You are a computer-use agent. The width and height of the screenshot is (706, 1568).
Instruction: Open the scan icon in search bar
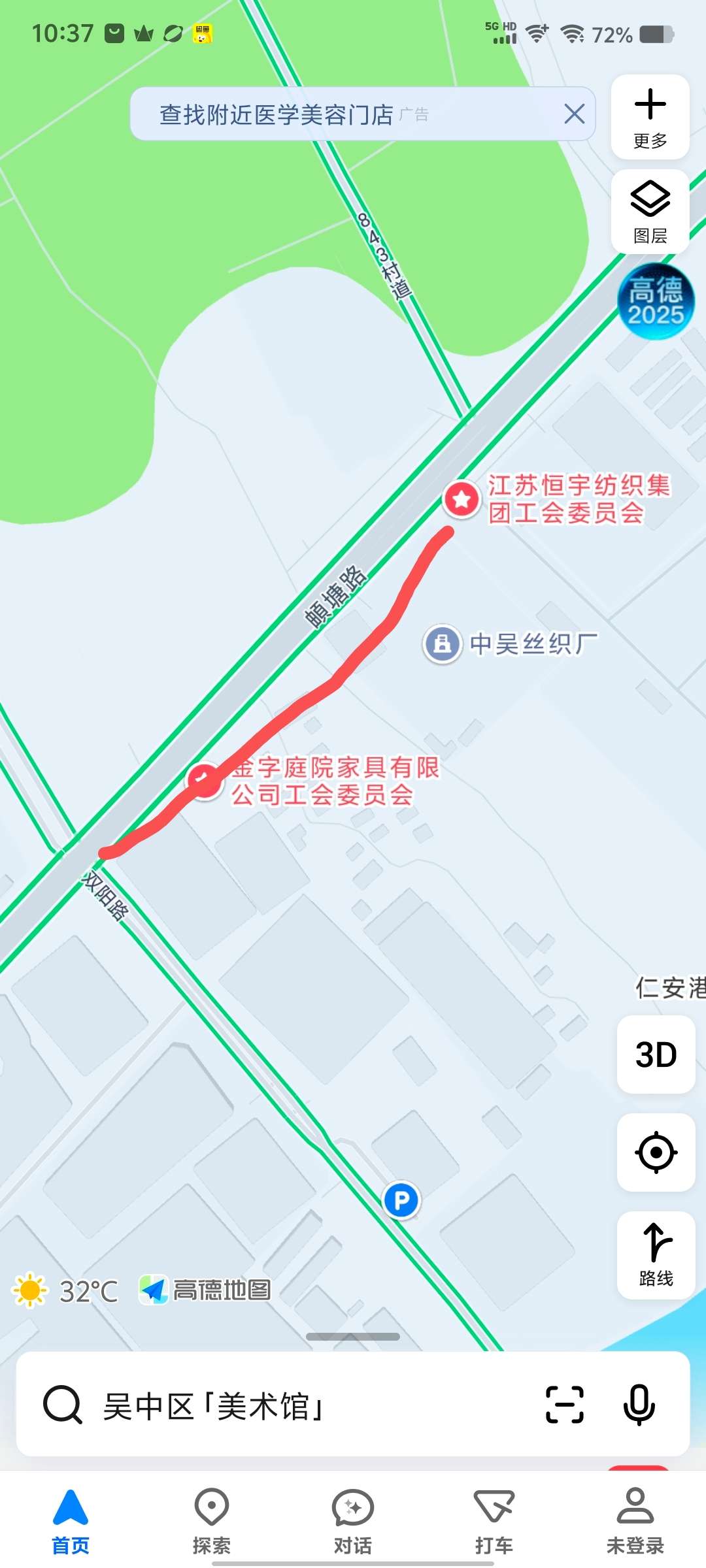click(x=564, y=1405)
